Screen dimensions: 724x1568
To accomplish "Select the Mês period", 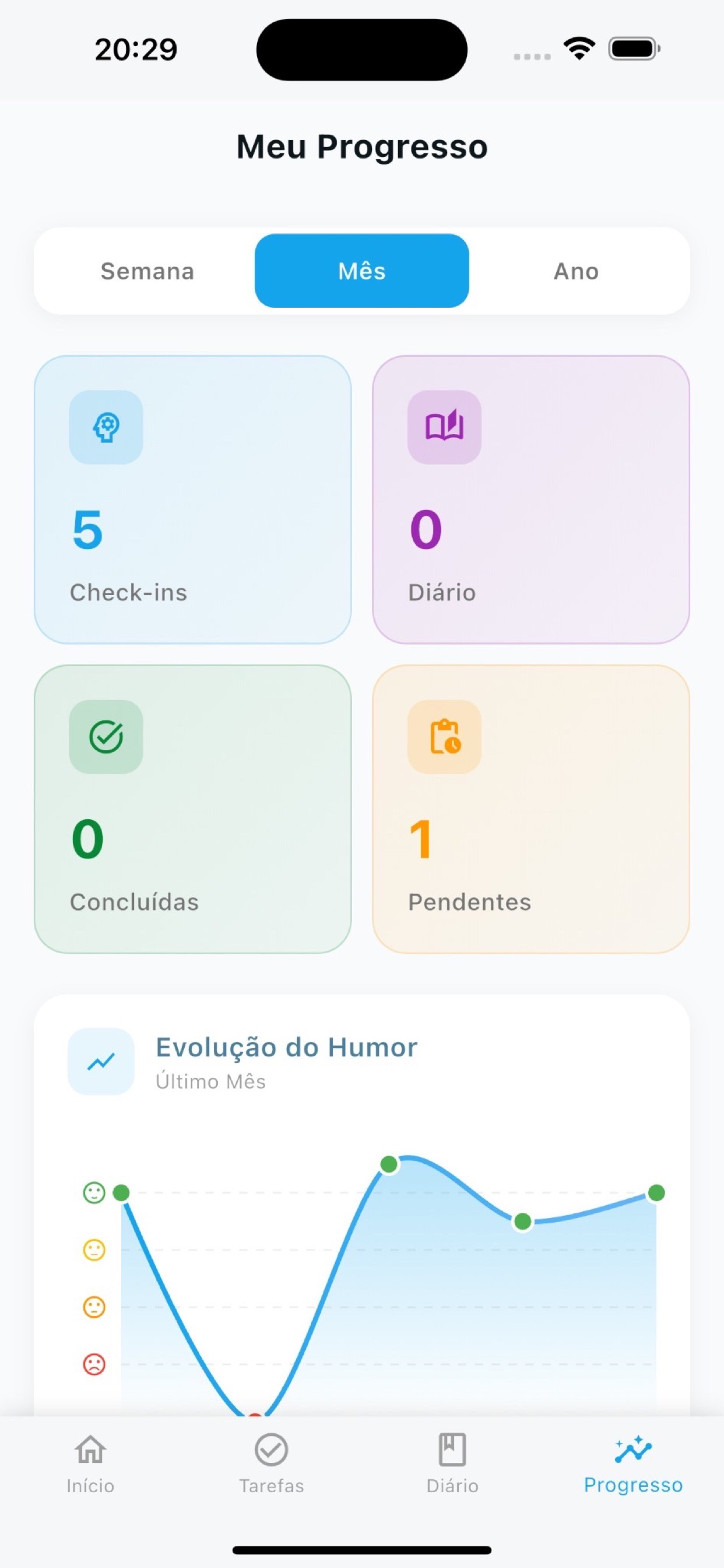I will [361, 271].
